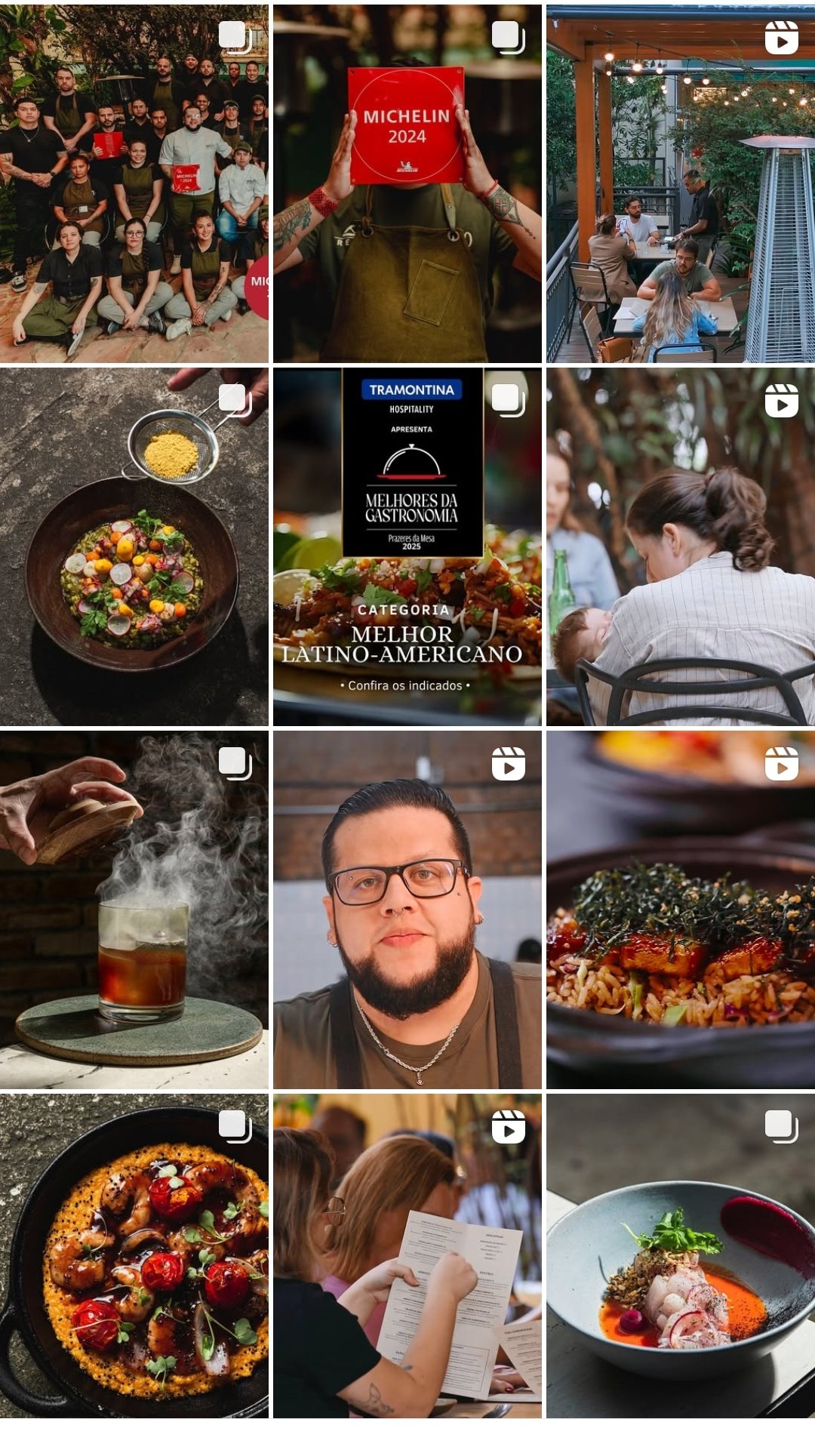Play the reel of woman holding baby
The height and width of the screenshot is (1456, 815).
[x=680, y=546]
